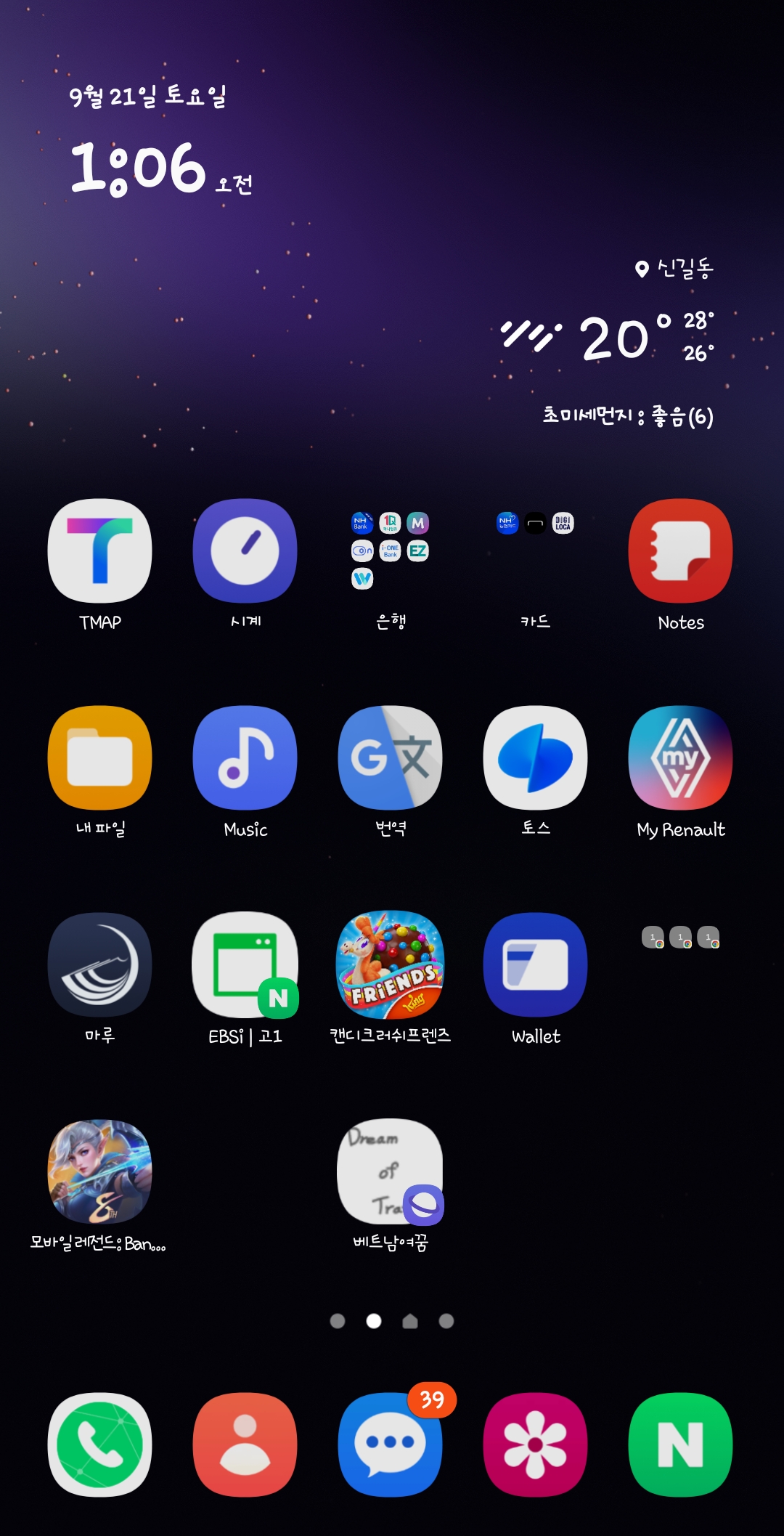Open the 은행 bank apps folder

pos(390,551)
